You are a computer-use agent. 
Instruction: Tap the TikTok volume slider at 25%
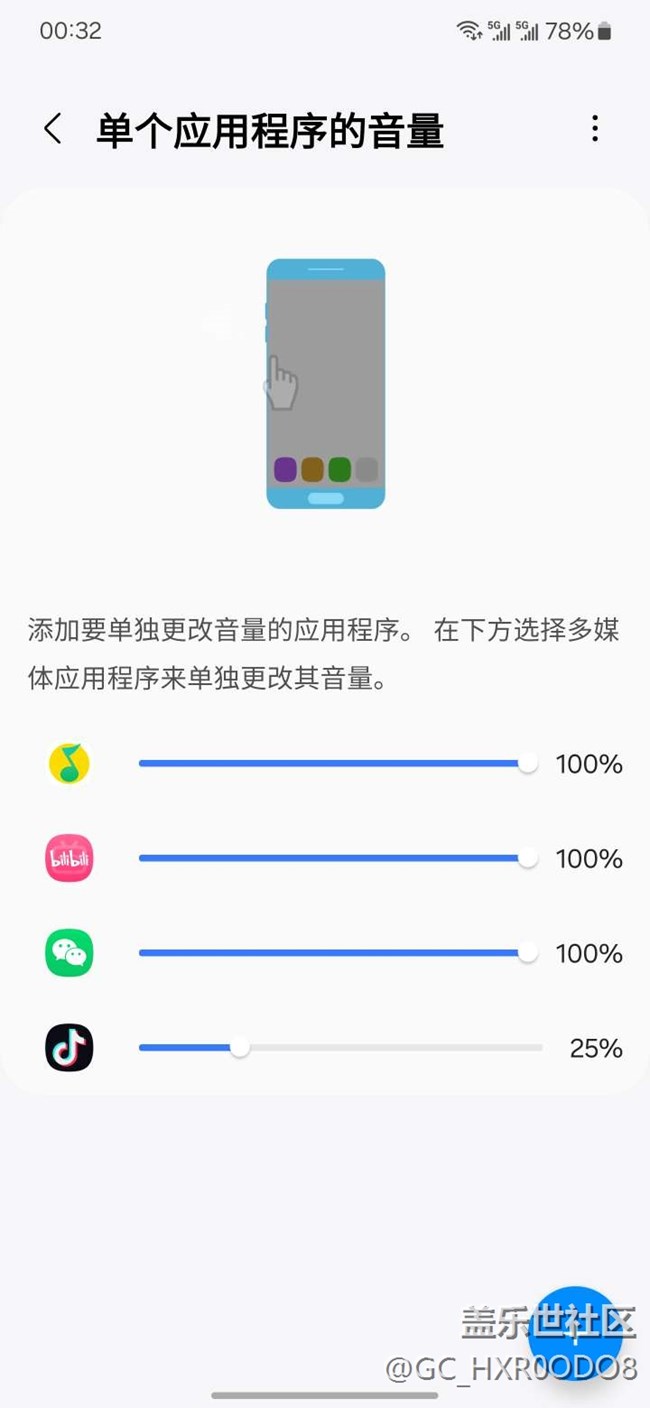(x=340, y=1048)
